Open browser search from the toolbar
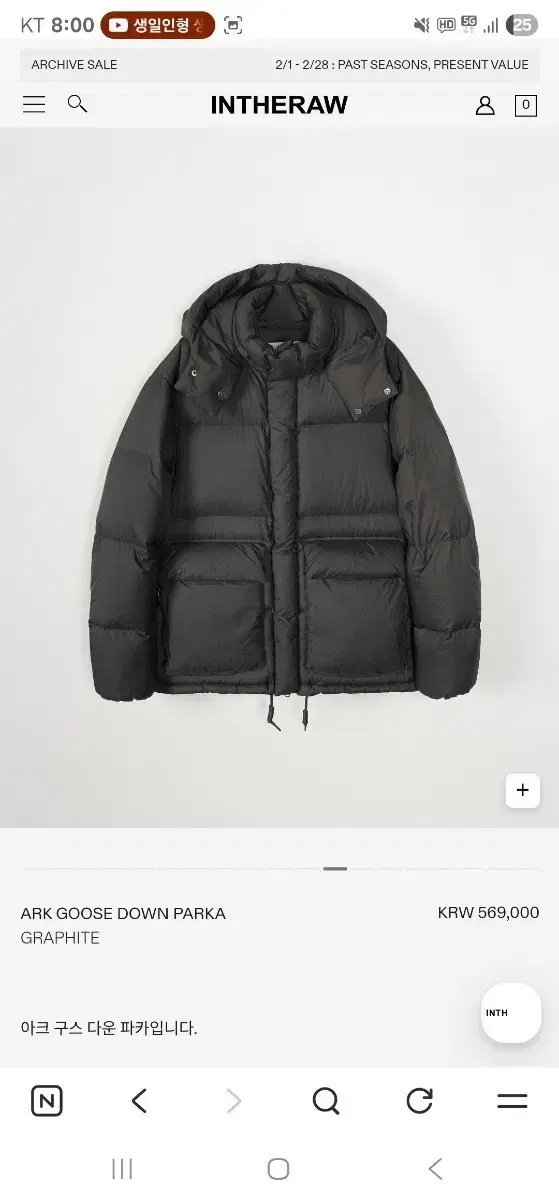Image resolution: width=559 pixels, height=1200 pixels. [326, 1101]
